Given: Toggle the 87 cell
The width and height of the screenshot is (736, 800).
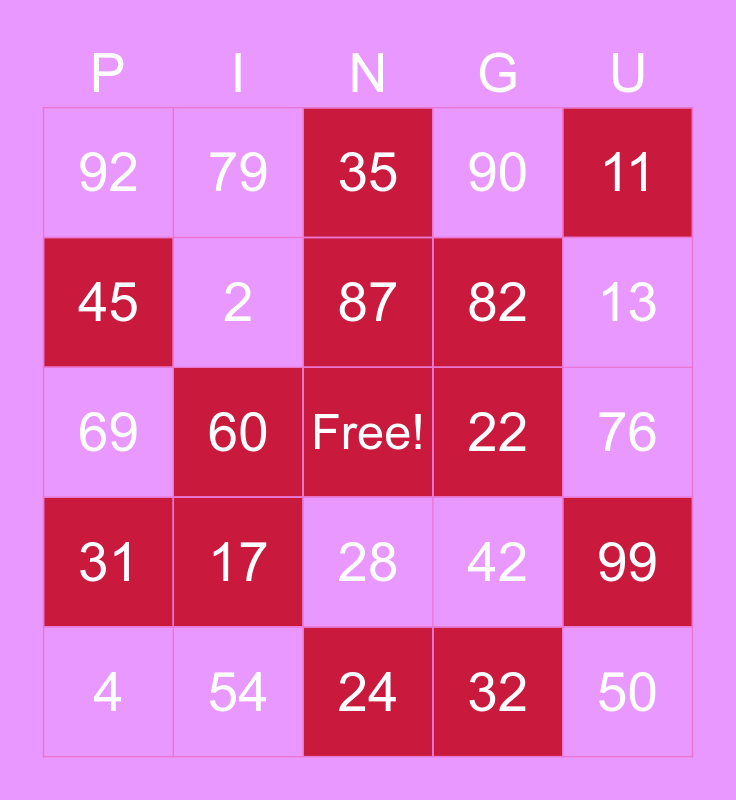Looking at the screenshot, I should [x=368, y=302].
